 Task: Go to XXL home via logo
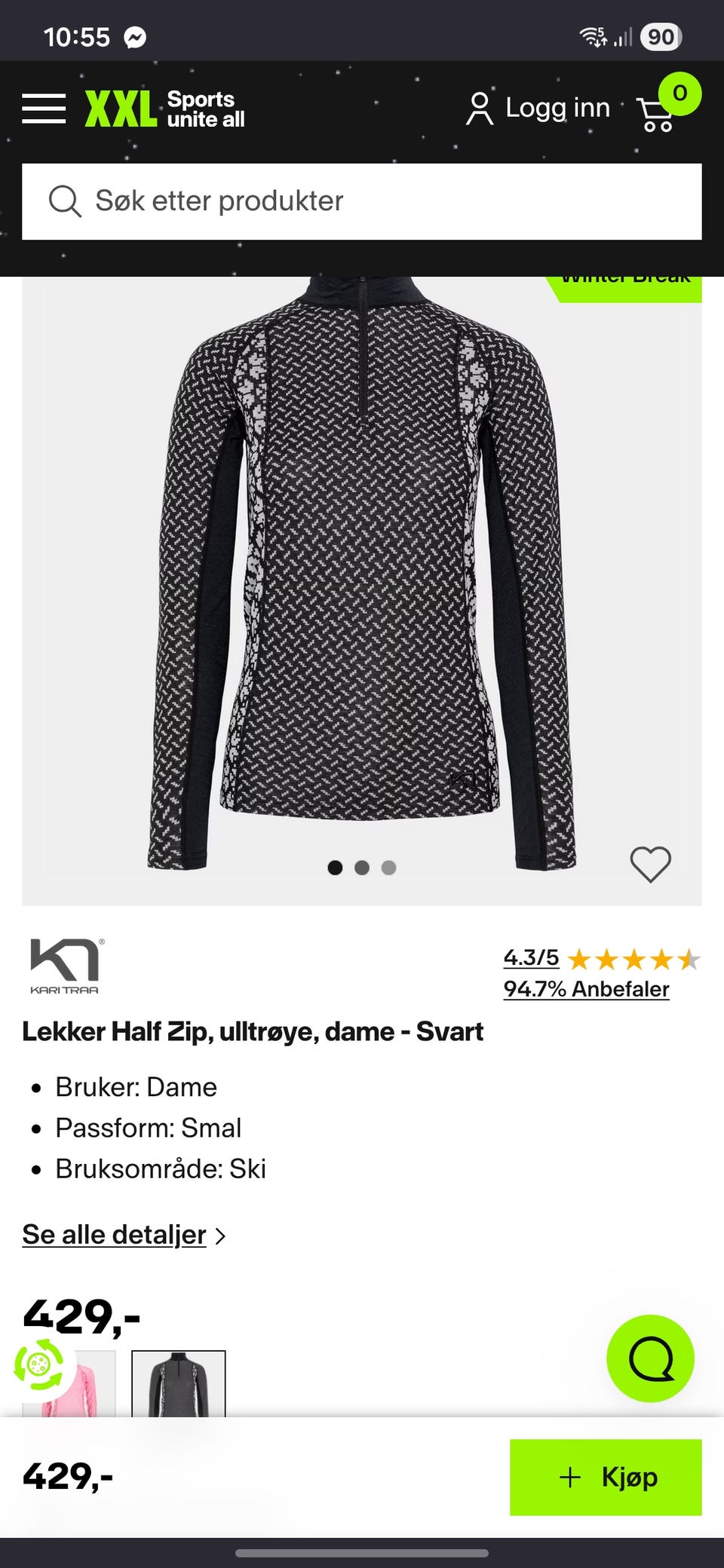(164, 109)
